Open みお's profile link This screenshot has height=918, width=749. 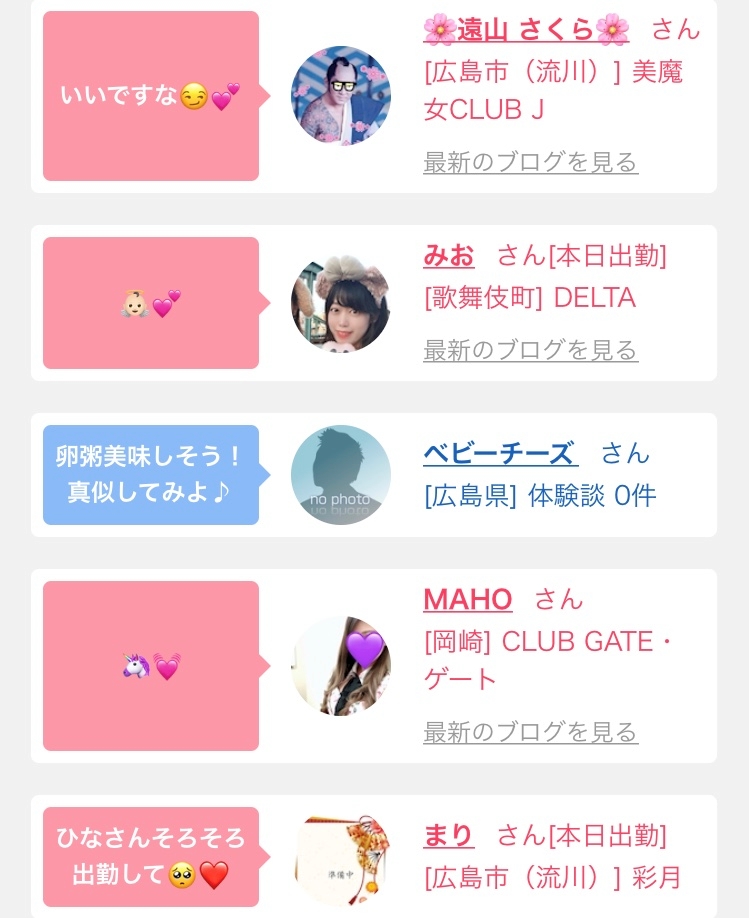[449, 255]
